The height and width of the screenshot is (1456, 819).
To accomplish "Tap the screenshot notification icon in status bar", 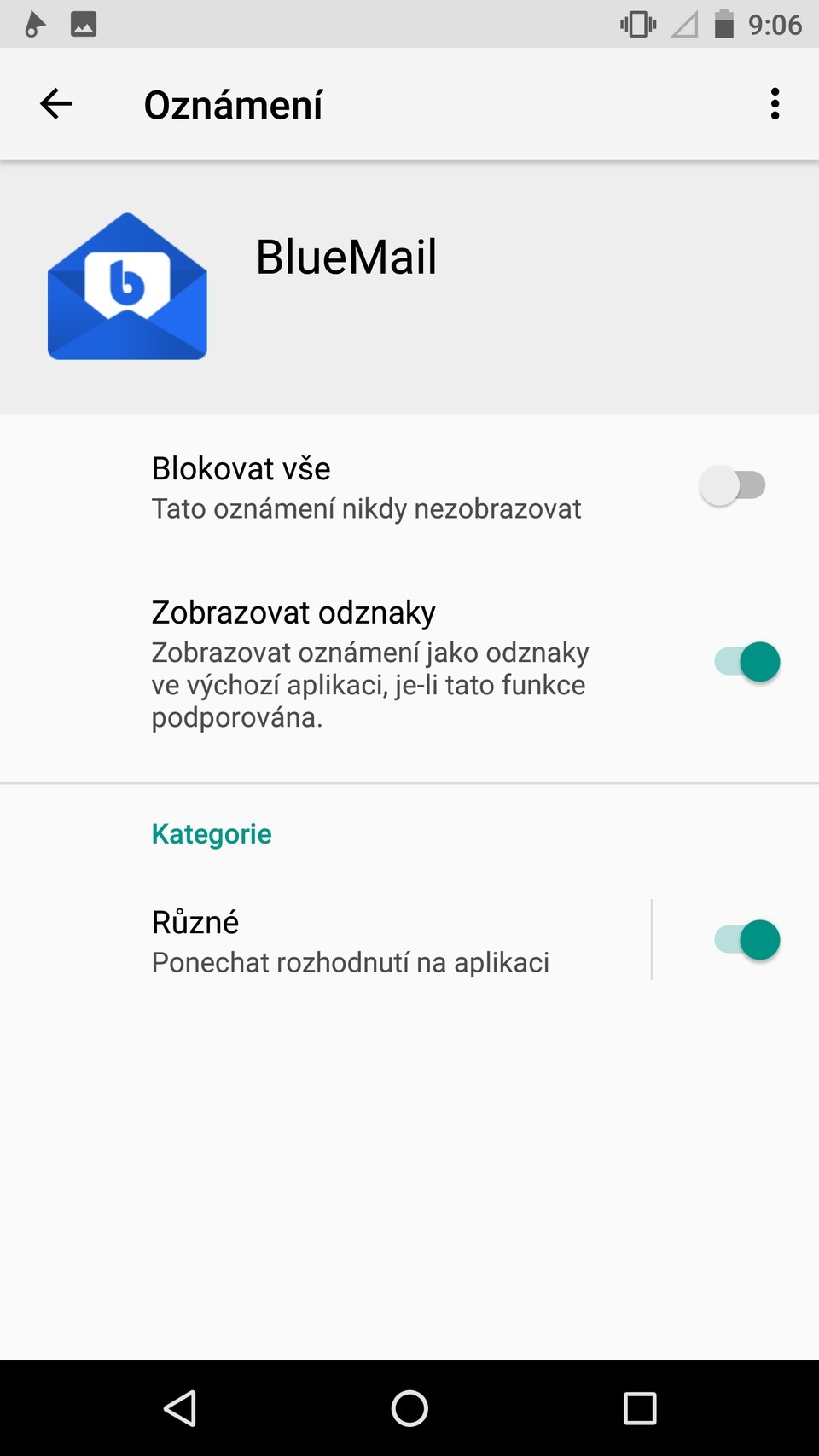I will pos(83,24).
